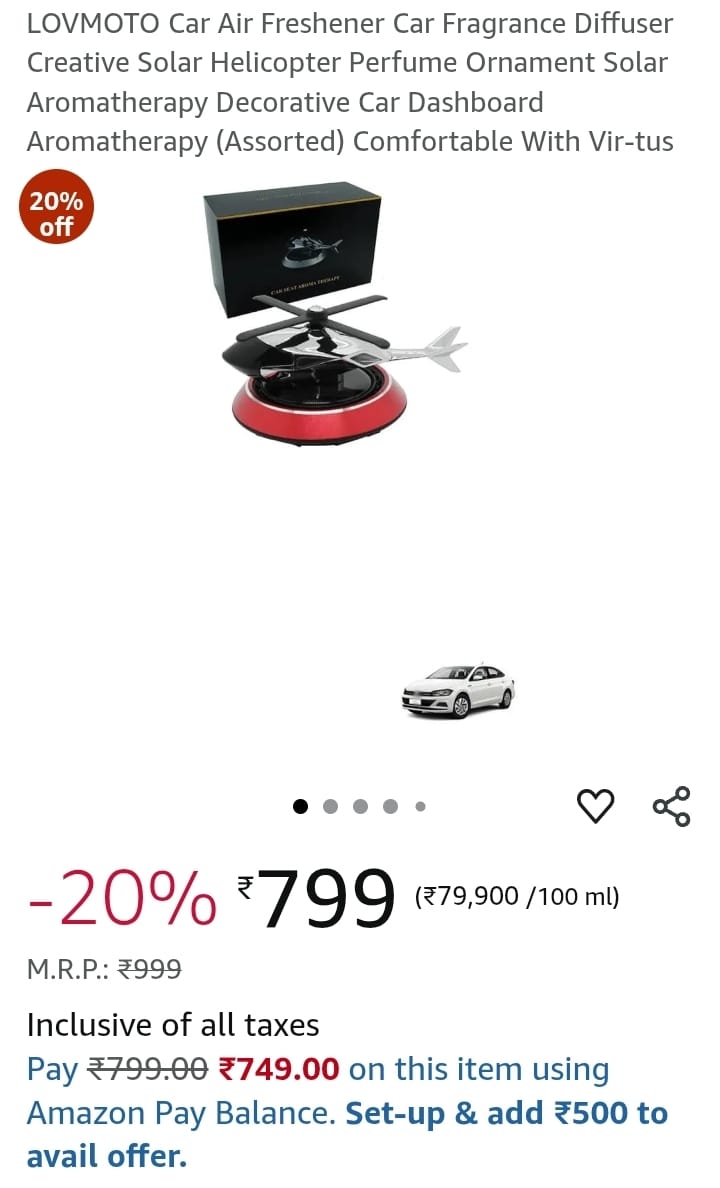The height and width of the screenshot is (1188, 720).
Task: Switch to the third carousel dot
Action: 360,805
